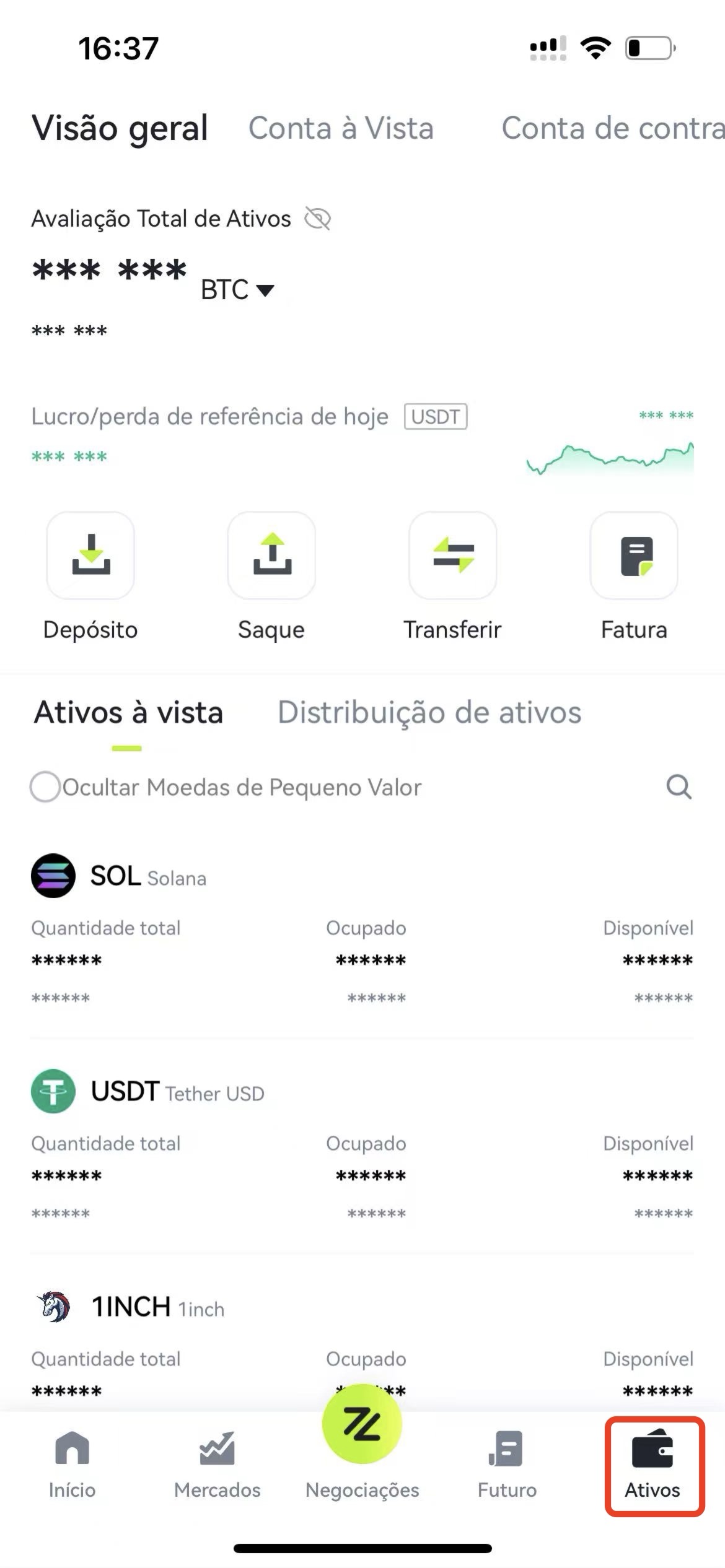Open Fatura billing records
Screen dimensions: 725x1568
634,577
